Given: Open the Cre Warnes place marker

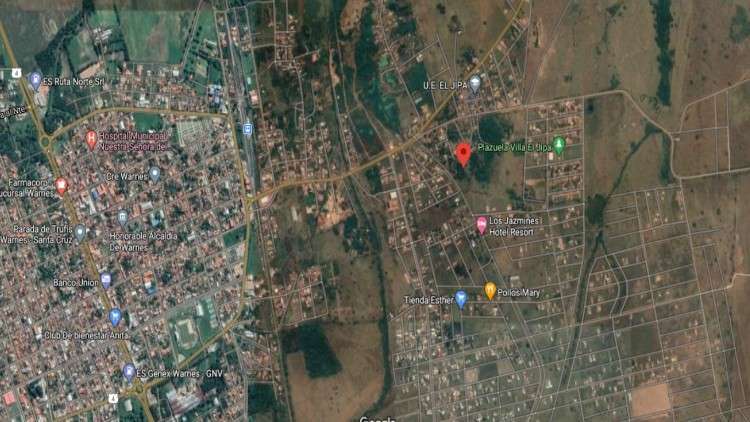Looking at the screenshot, I should [155, 174].
